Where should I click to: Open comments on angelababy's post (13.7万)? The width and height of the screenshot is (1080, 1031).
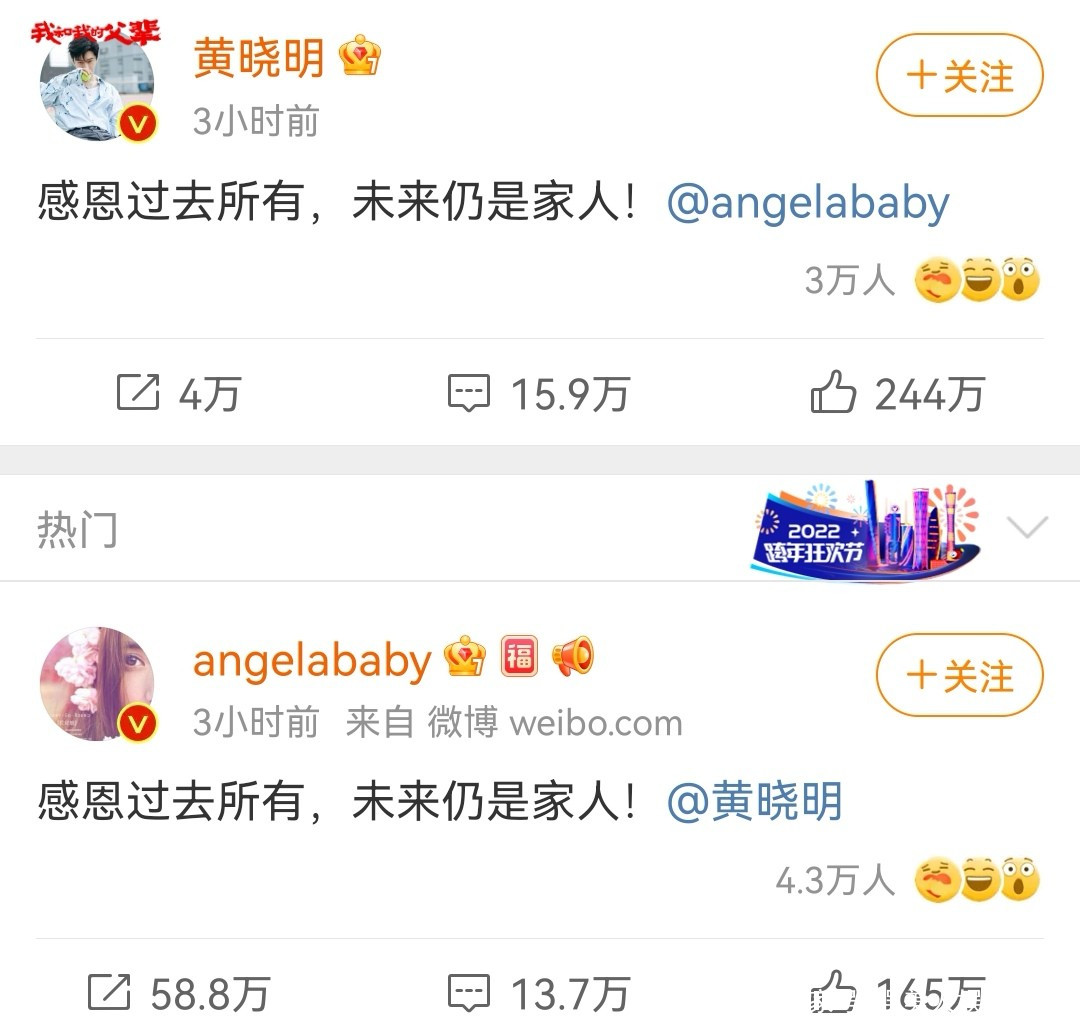[x=538, y=993]
